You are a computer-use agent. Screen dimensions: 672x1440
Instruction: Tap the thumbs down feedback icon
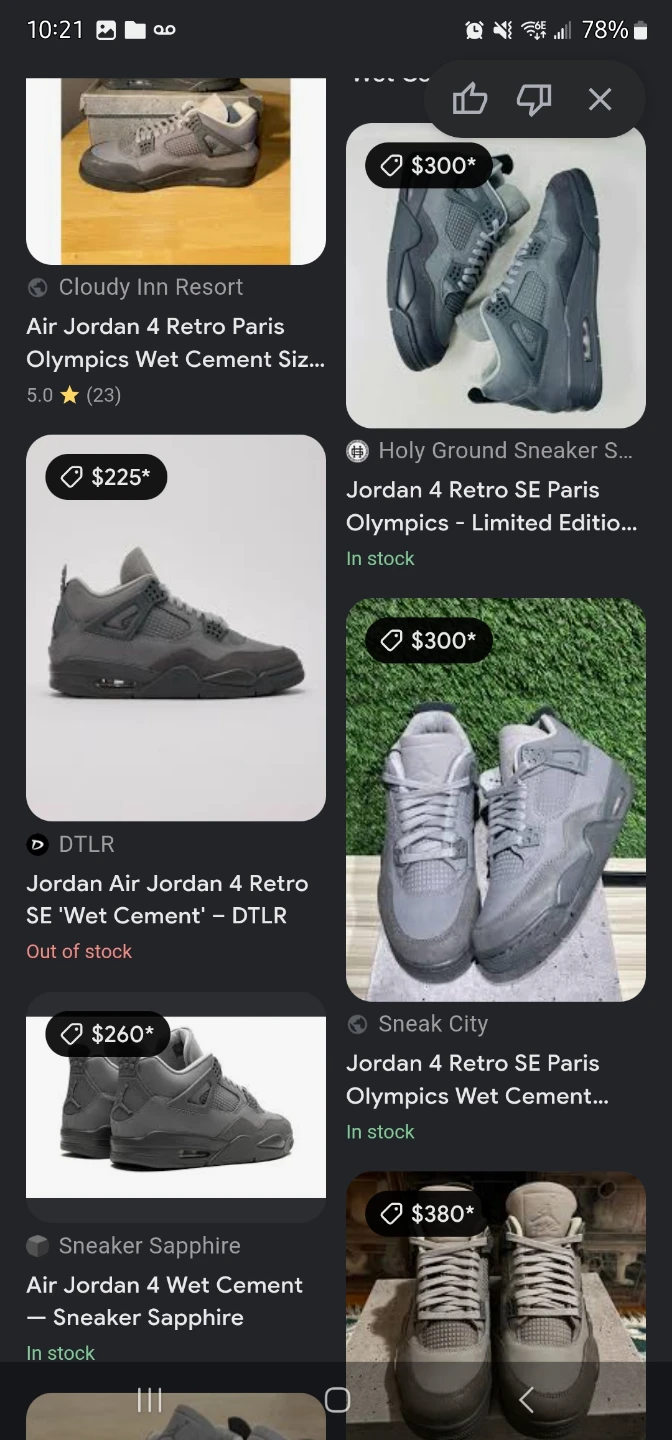(534, 99)
